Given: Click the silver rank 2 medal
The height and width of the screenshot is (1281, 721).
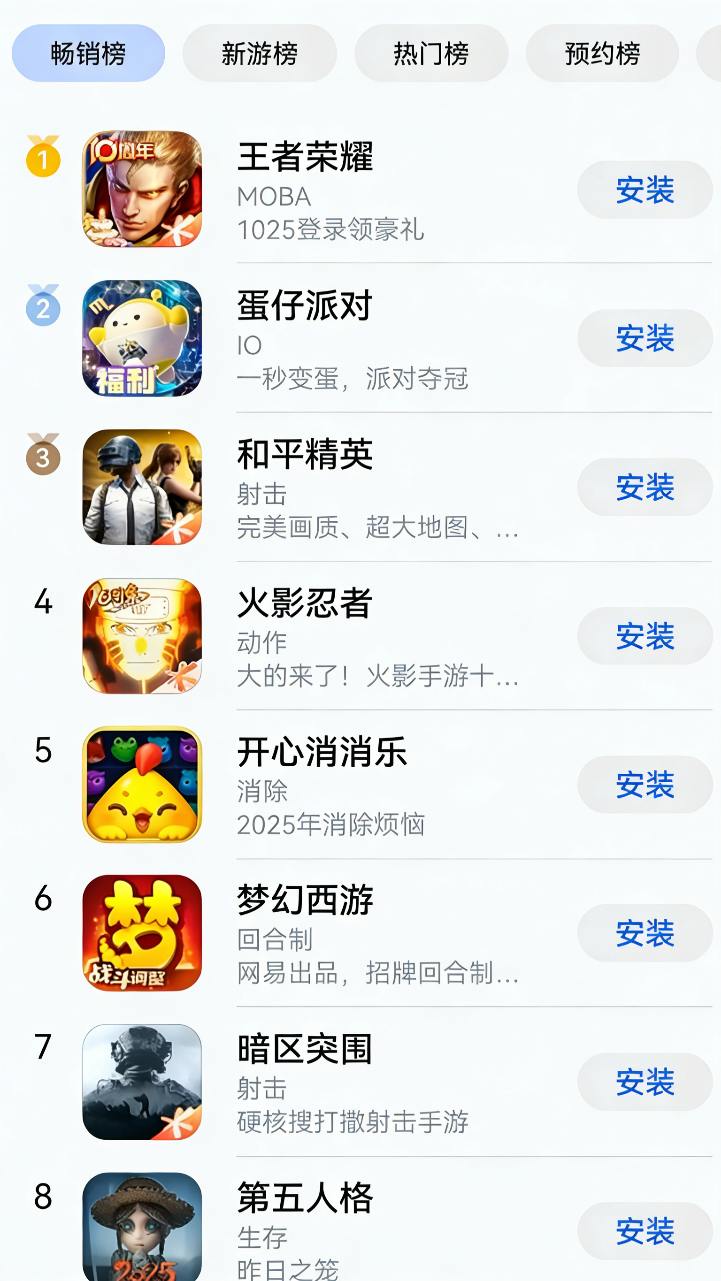Looking at the screenshot, I should coord(41,307).
